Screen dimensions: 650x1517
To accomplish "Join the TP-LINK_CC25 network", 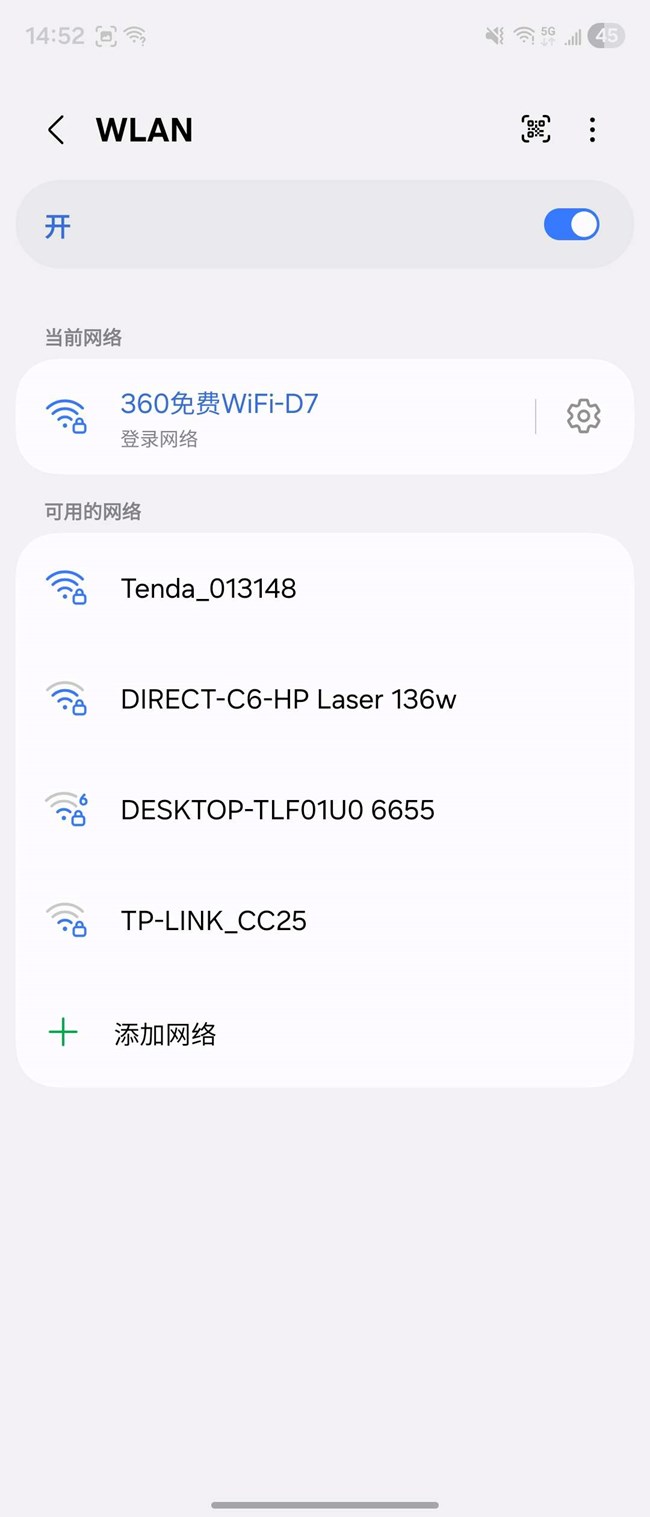I will [325, 921].
